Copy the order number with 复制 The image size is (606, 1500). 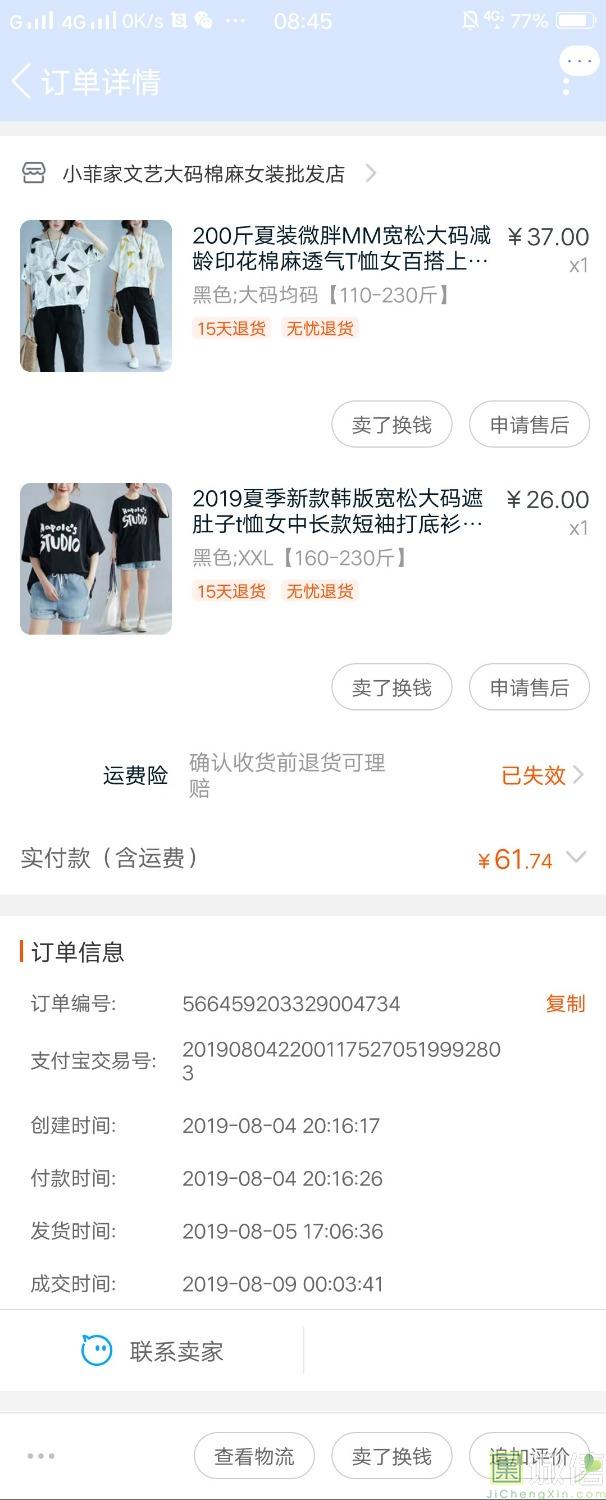click(565, 1004)
